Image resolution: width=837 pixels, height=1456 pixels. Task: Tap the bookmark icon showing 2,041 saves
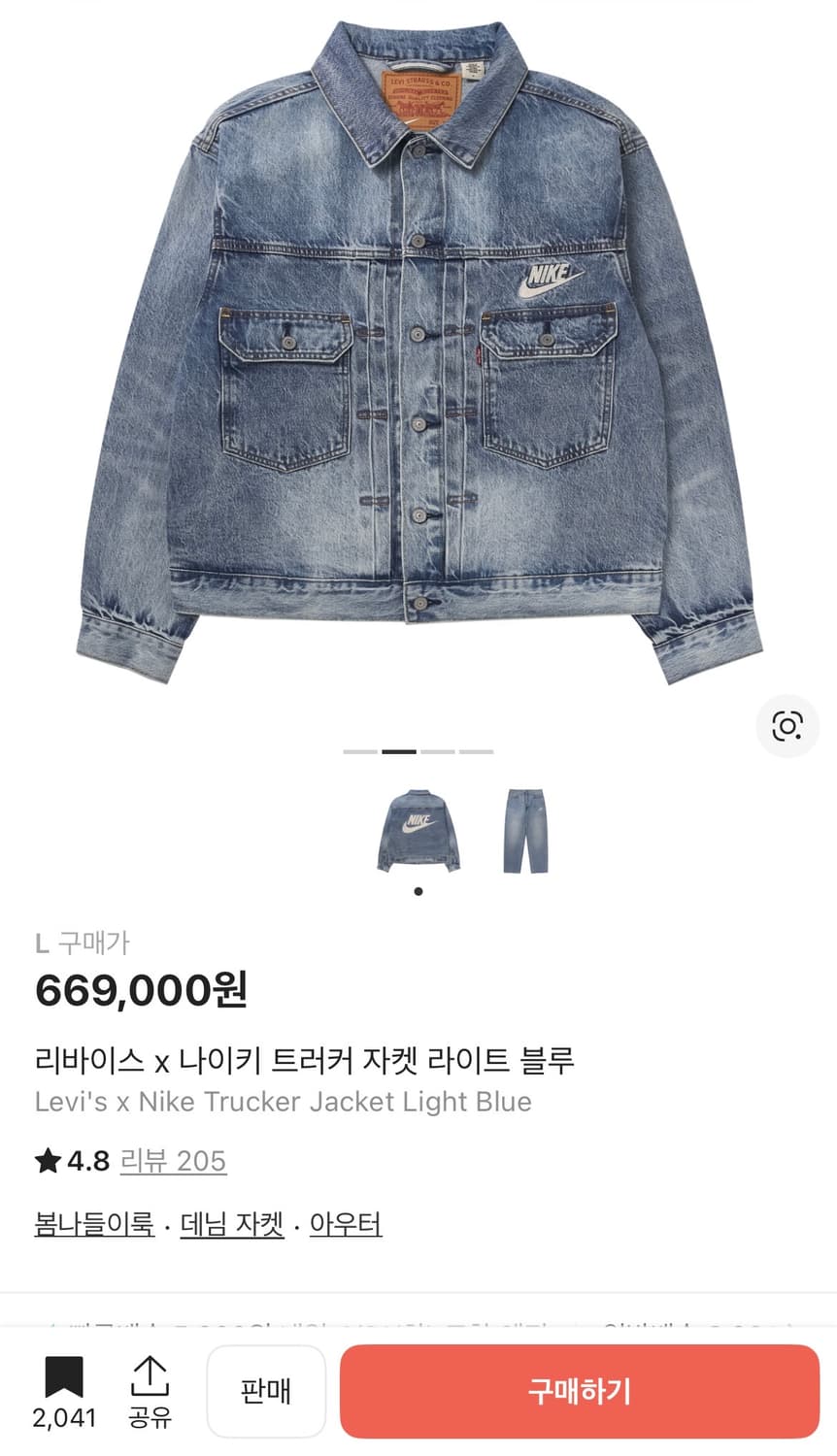pyautogui.click(x=62, y=1374)
